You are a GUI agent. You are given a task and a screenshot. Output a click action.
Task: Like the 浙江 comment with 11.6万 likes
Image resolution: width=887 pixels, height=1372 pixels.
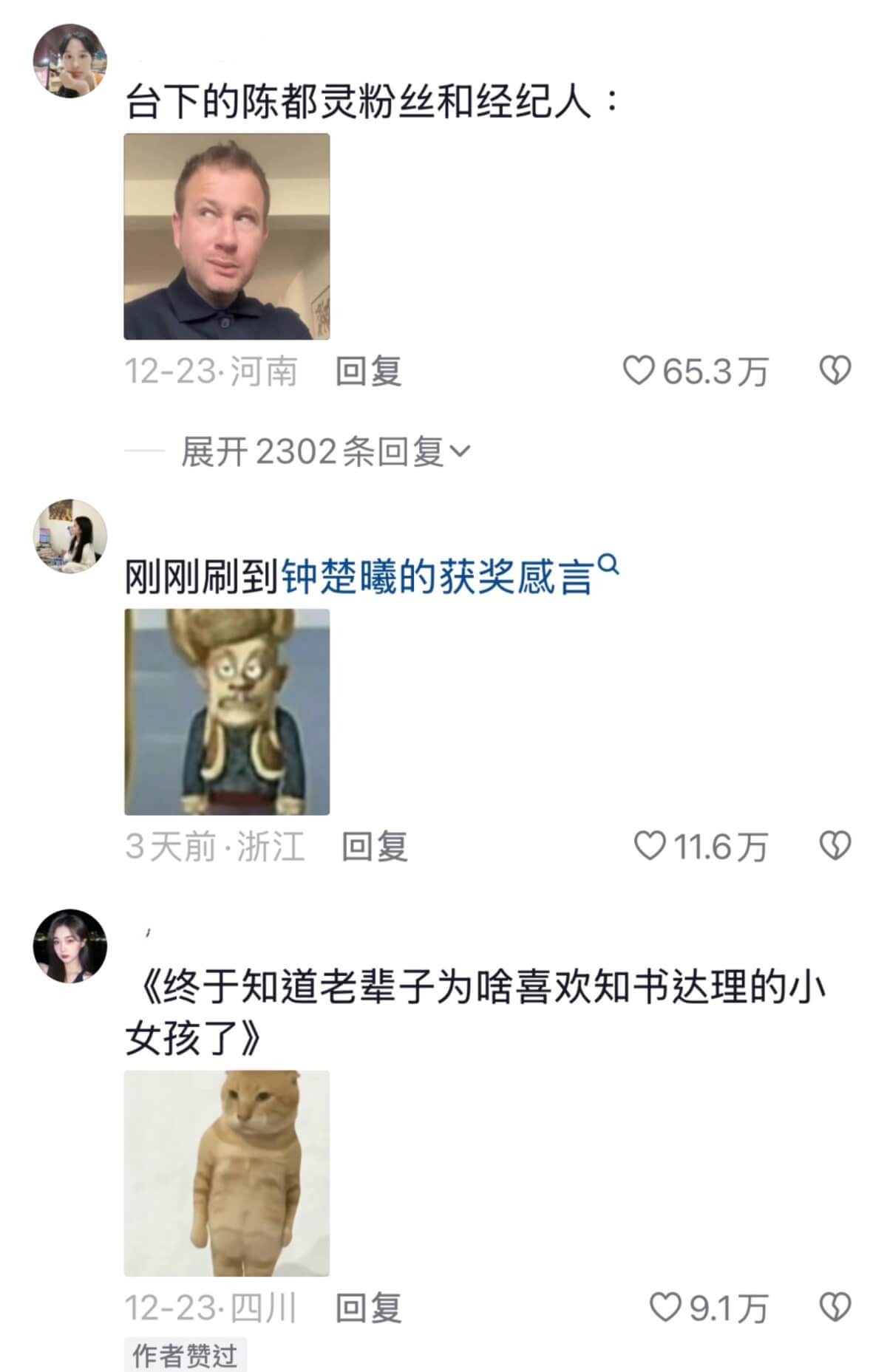(650, 846)
